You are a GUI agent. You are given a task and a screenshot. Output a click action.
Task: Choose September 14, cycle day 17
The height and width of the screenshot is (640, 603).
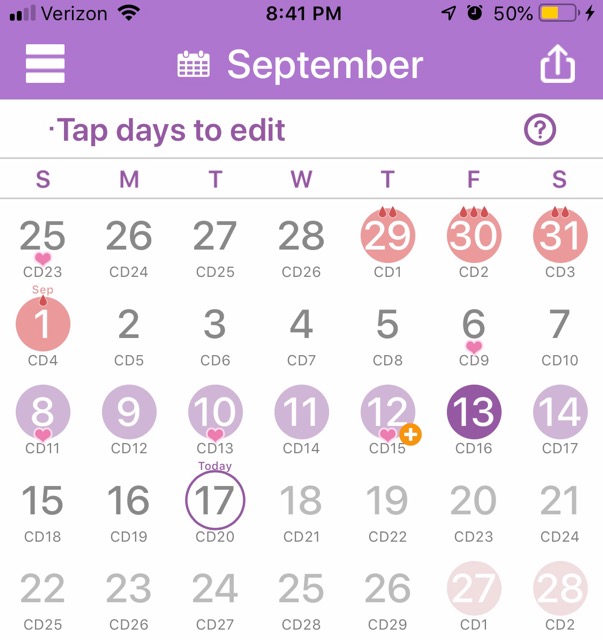(x=560, y=413)
